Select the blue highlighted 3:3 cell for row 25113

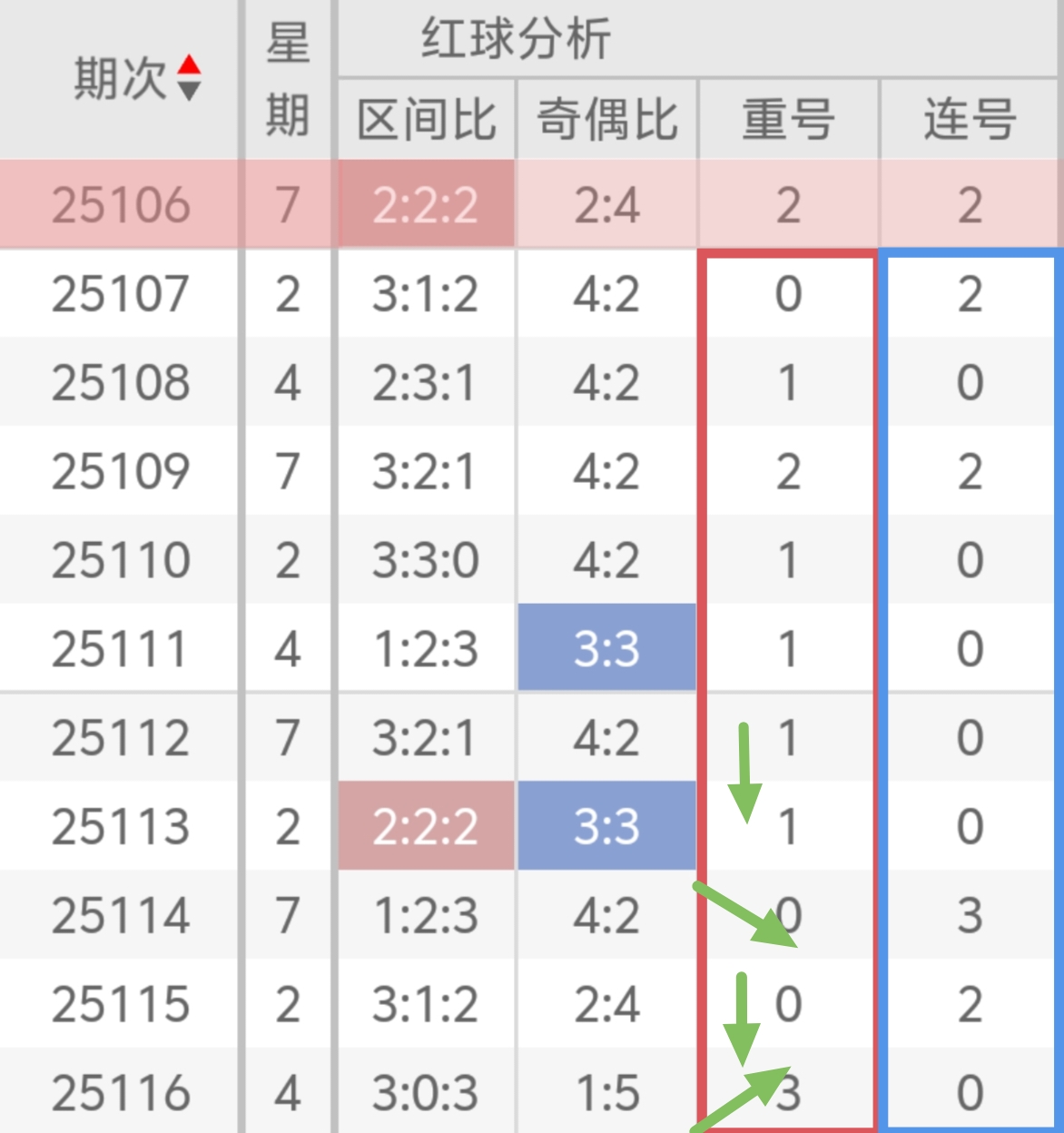(x=606, y=826)
